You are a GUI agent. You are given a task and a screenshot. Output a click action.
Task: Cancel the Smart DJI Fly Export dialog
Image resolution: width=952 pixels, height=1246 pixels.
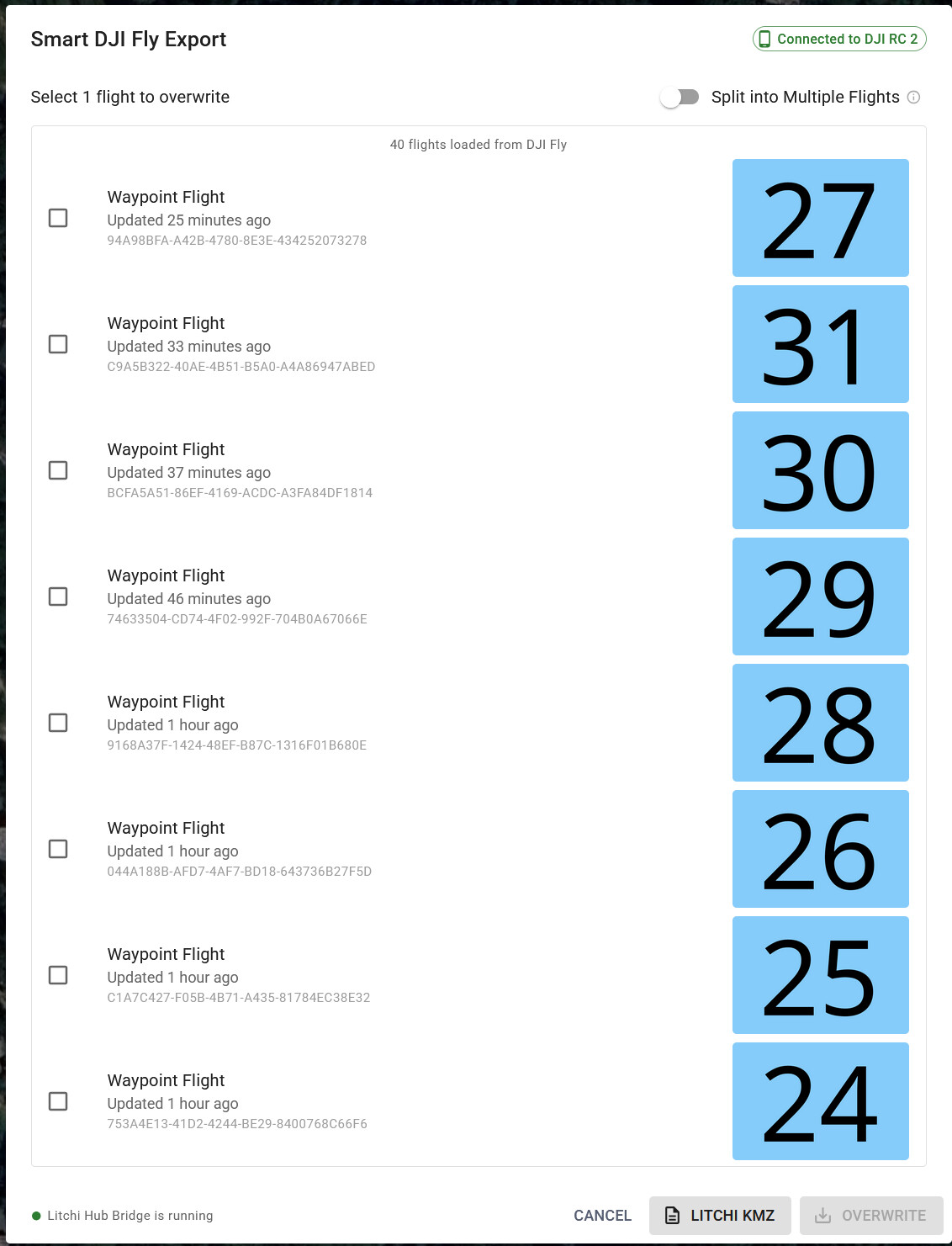pyautogui.click(x=602, y=1216)
